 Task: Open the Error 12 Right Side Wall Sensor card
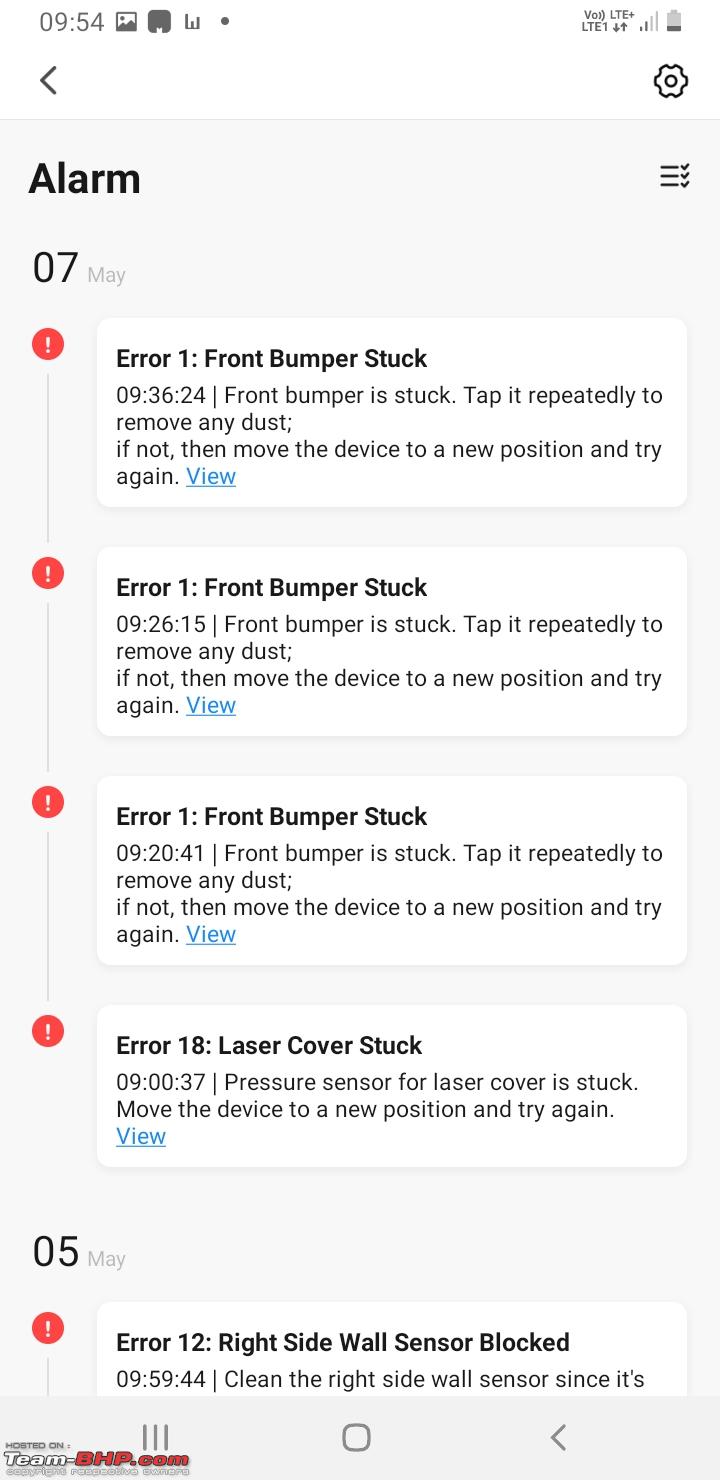(x=392, y=1349)
